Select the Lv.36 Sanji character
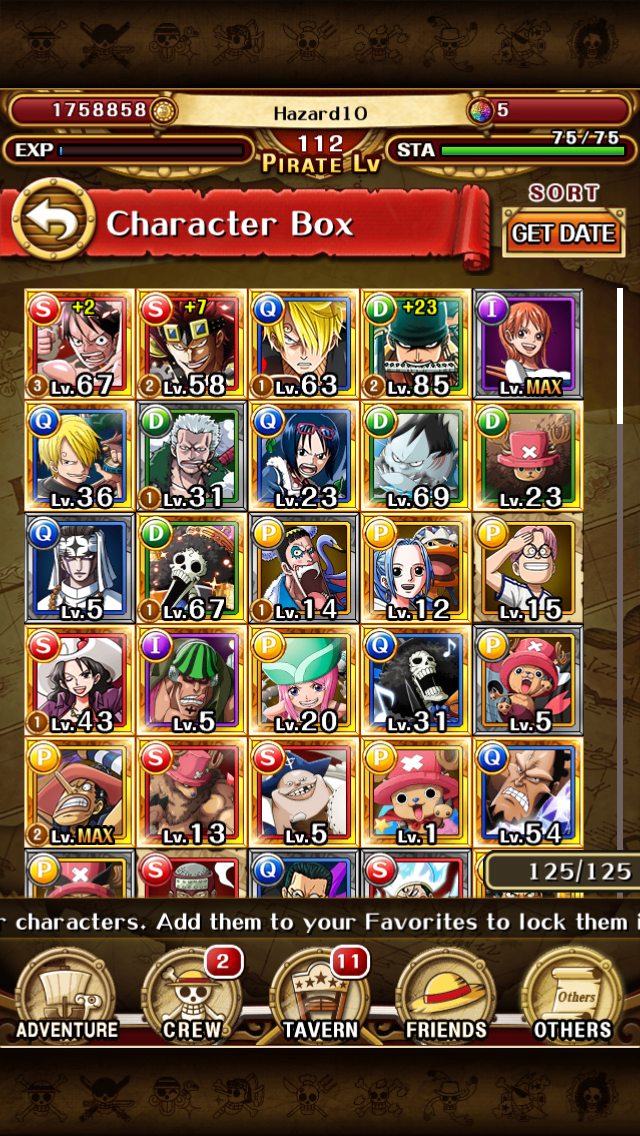The width and height of the screenshot is (640, 1136). tap(79, 456)
